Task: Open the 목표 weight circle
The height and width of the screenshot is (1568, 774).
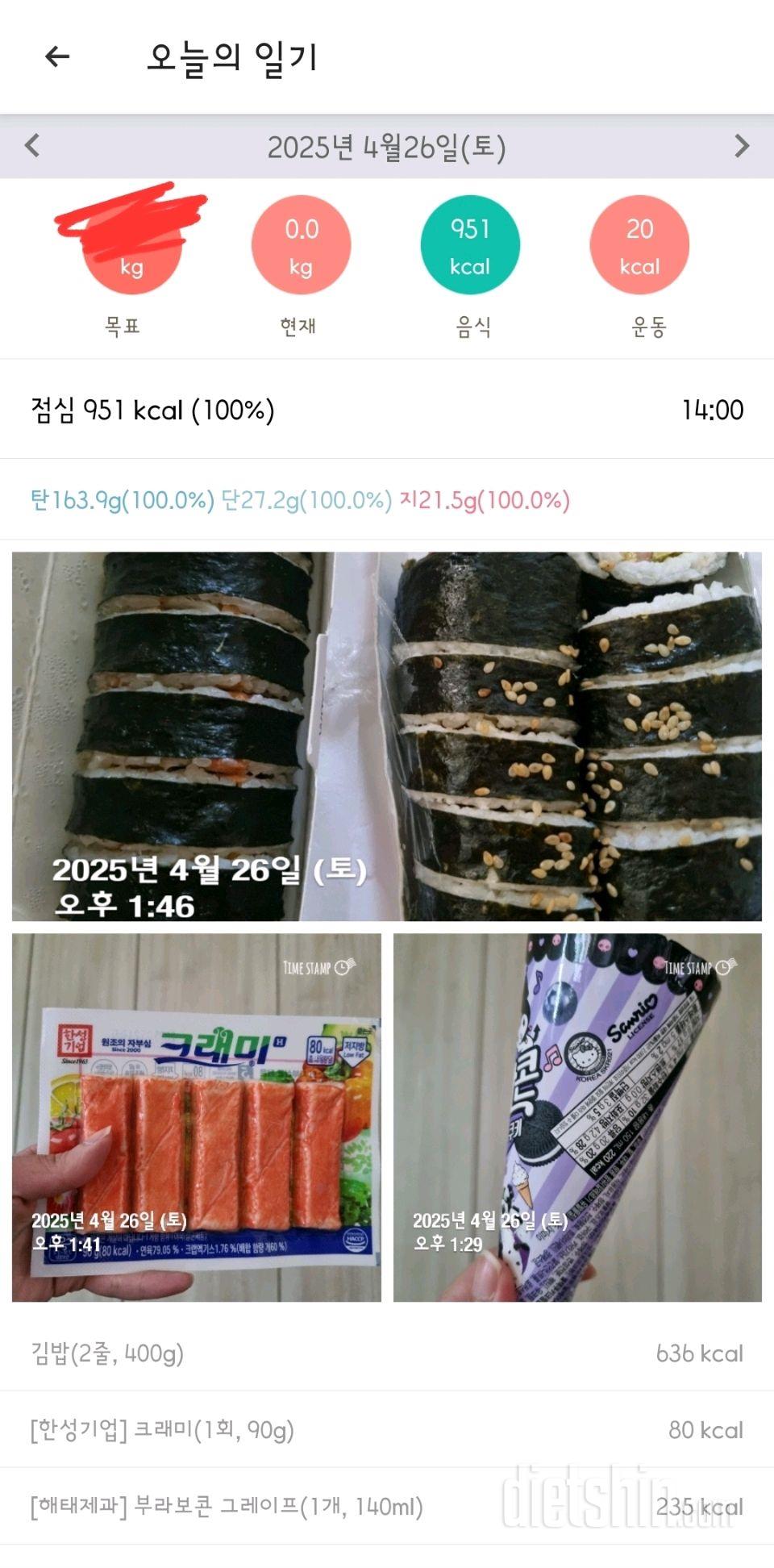Action: 131,246
